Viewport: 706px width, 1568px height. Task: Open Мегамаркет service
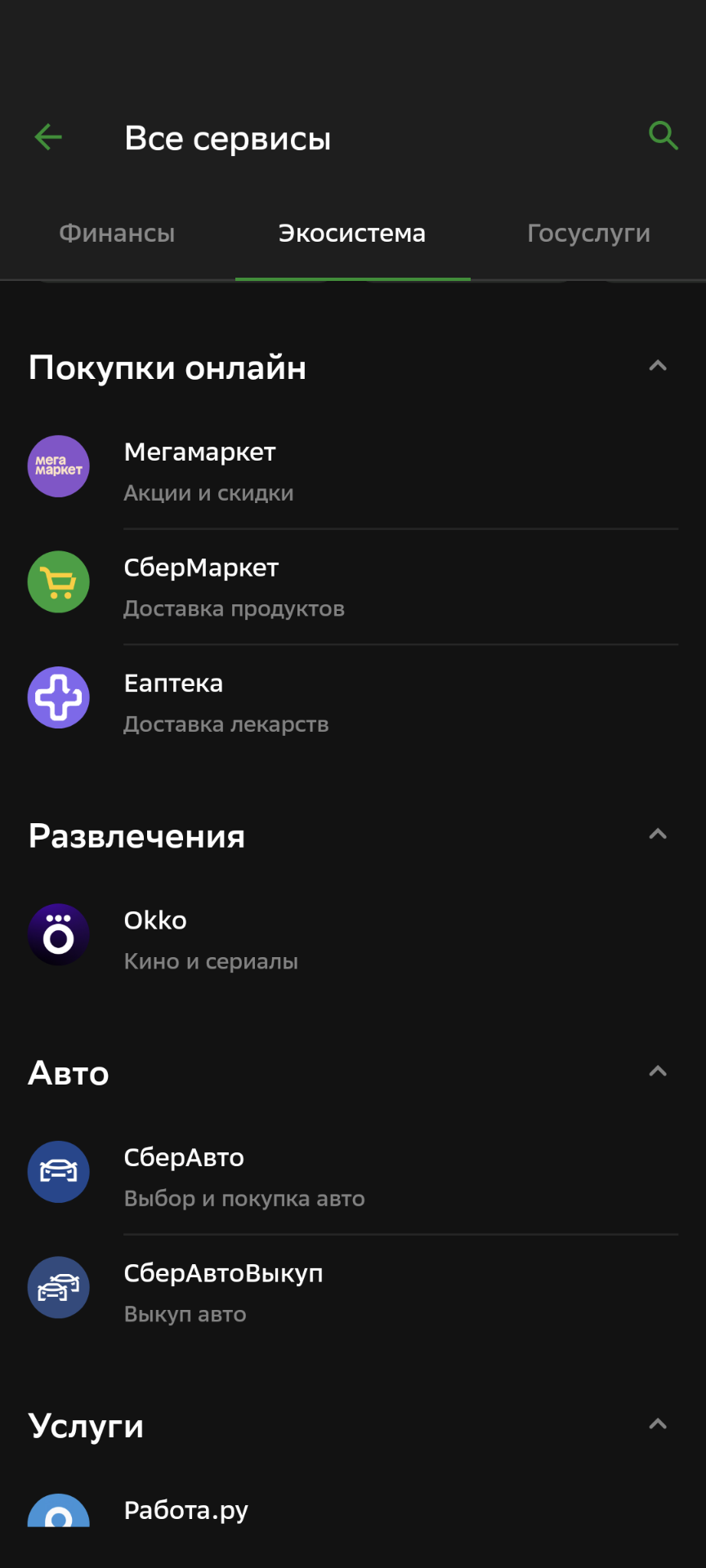[353, 471]
